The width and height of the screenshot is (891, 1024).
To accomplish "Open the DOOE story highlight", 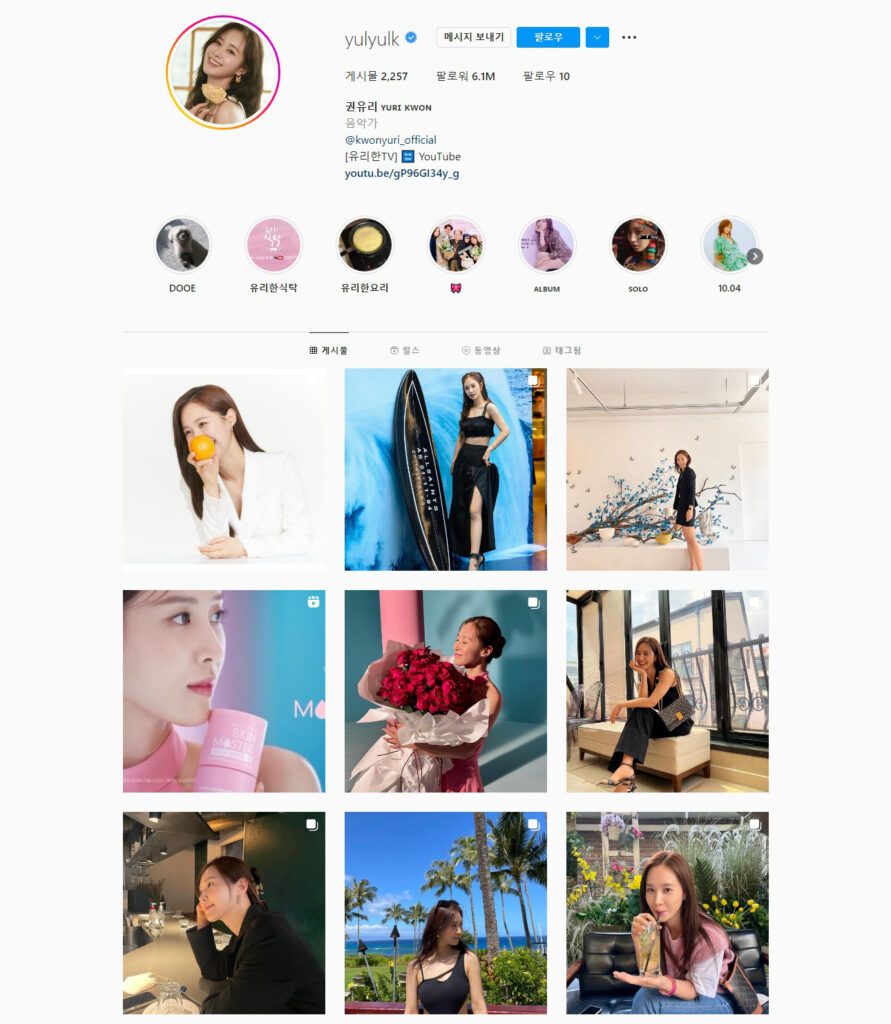I will coord(182,246).
